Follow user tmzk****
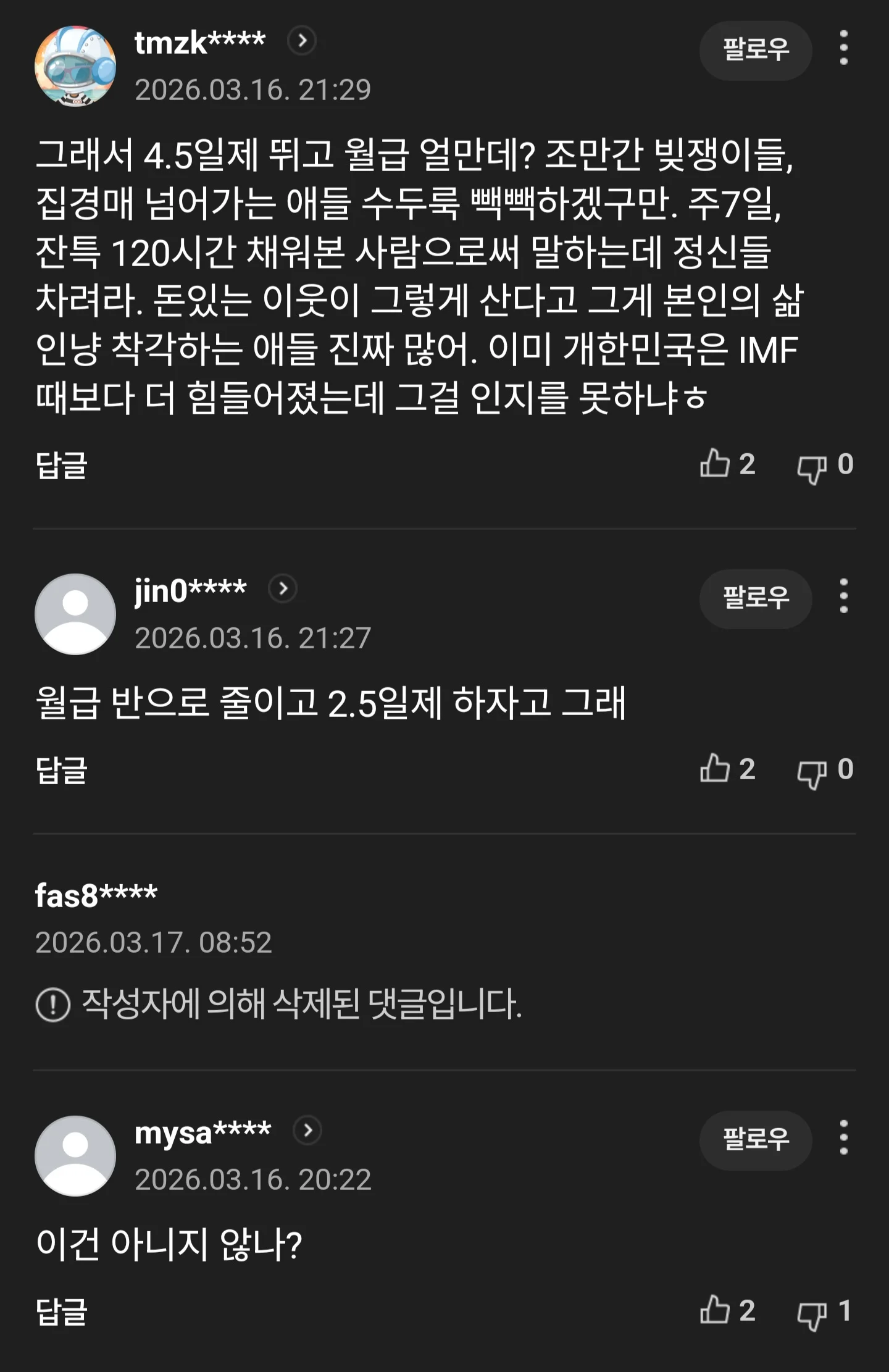Viewport: 889px width, 1372px height. click(755, 51)
